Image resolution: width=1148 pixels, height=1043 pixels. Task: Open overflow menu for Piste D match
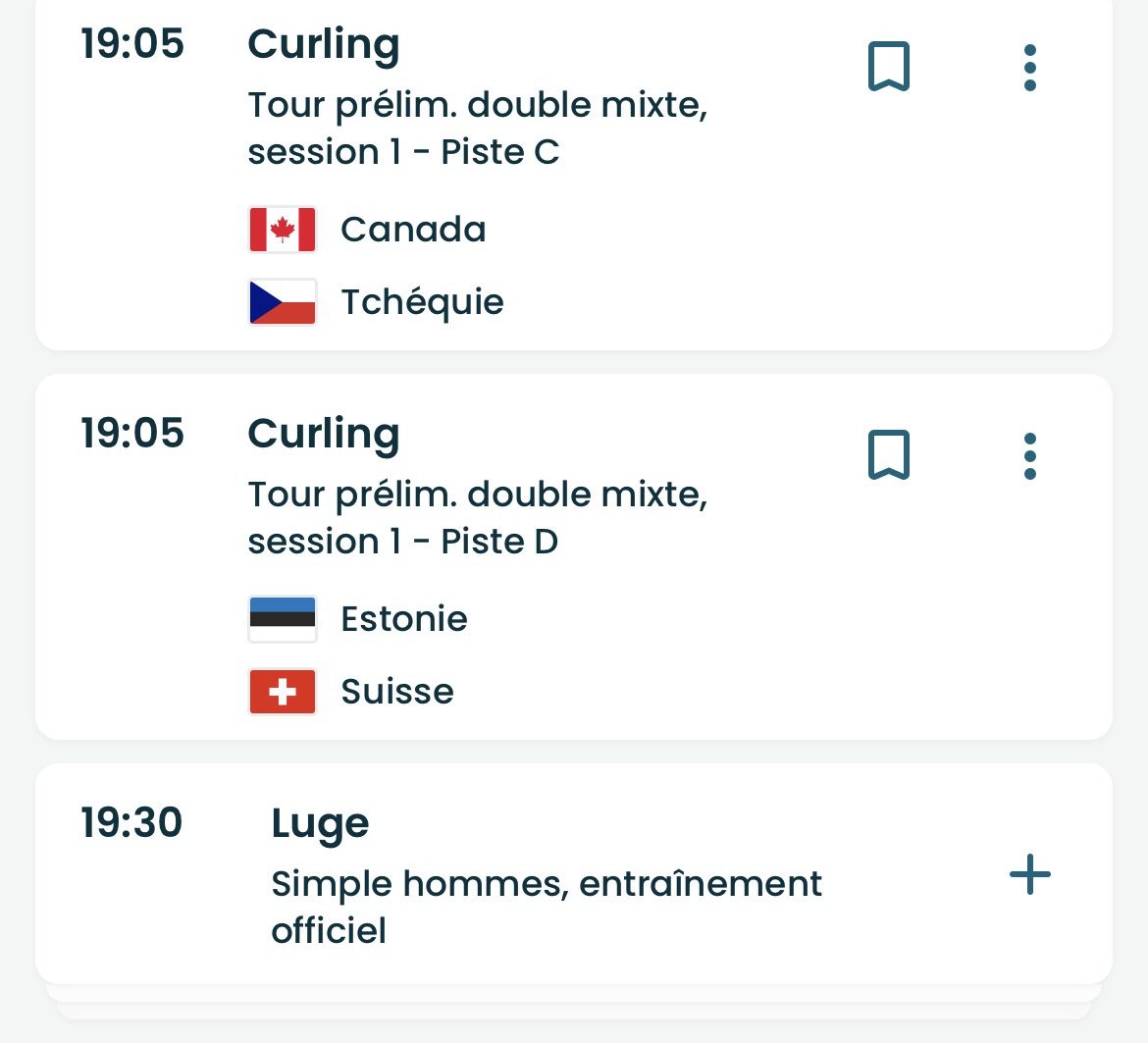point(1029,456)
